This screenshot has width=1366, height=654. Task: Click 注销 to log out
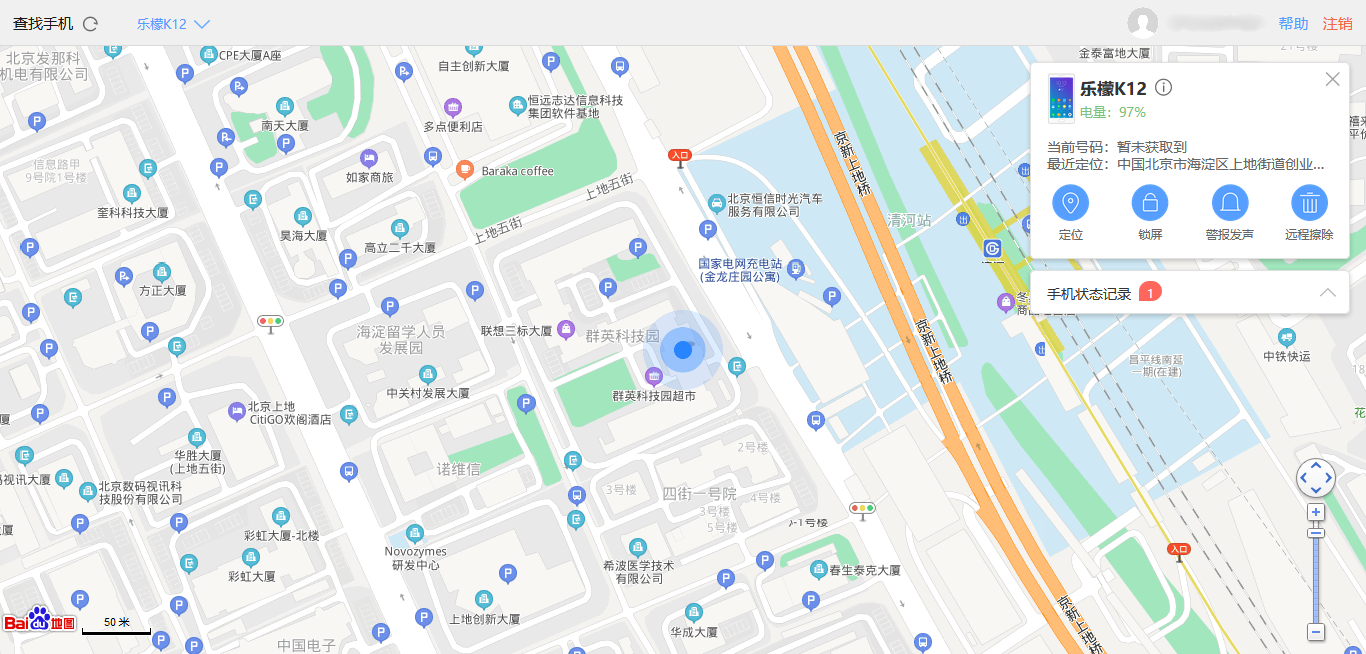coord(1337,24)
